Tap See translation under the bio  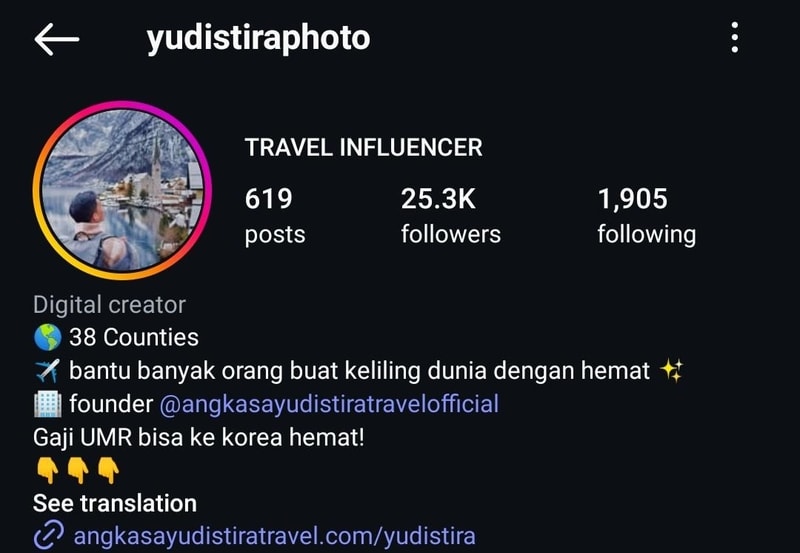pyautogui.click(x=114, y=503)
